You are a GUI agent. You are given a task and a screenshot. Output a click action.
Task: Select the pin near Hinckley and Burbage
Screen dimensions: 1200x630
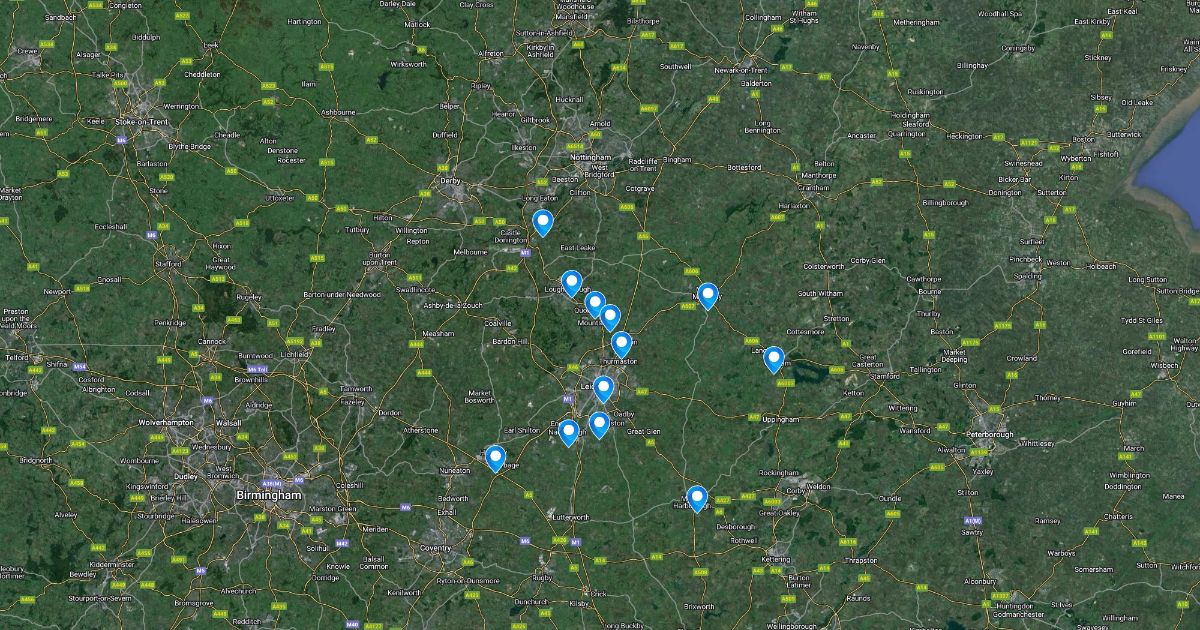(495, 457)
